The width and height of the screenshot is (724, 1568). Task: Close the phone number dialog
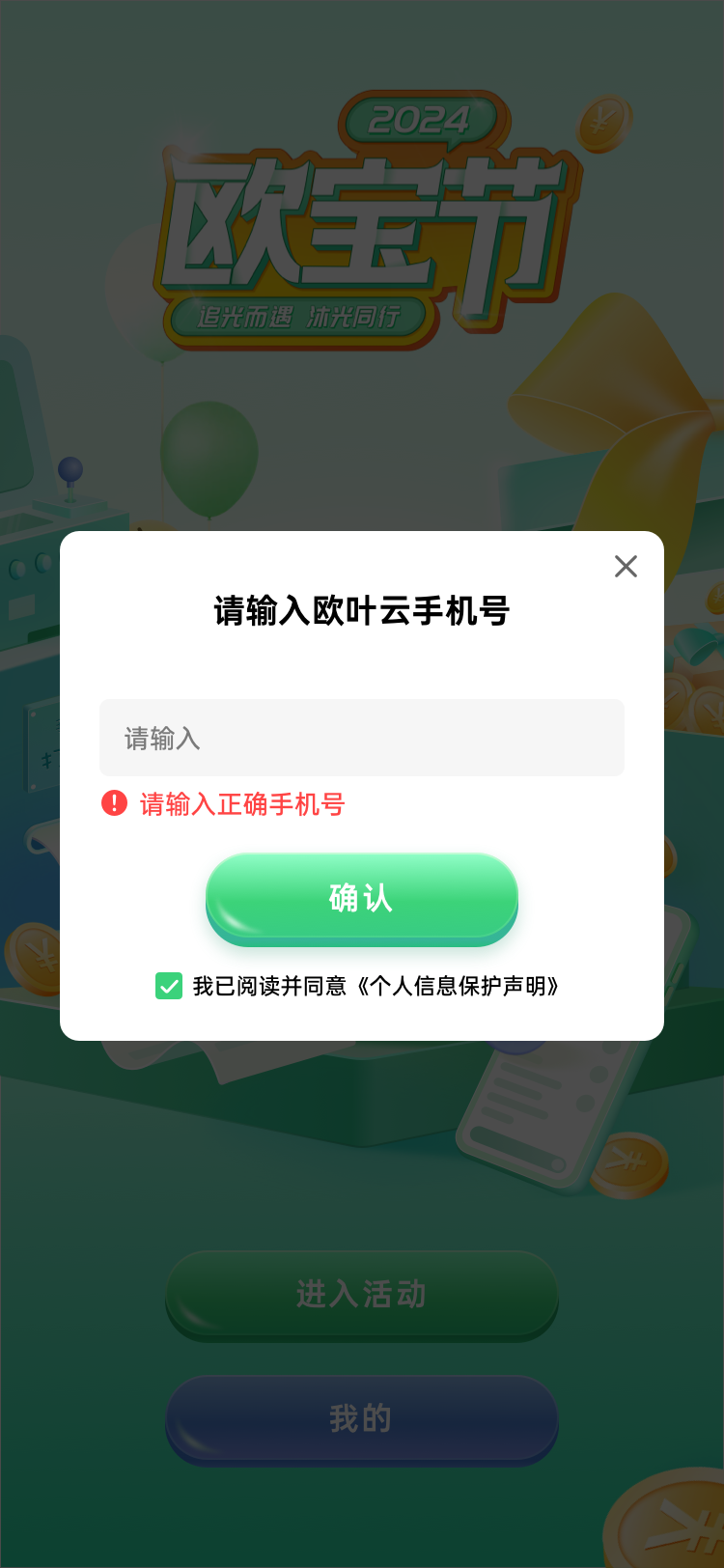pos(626,567)
